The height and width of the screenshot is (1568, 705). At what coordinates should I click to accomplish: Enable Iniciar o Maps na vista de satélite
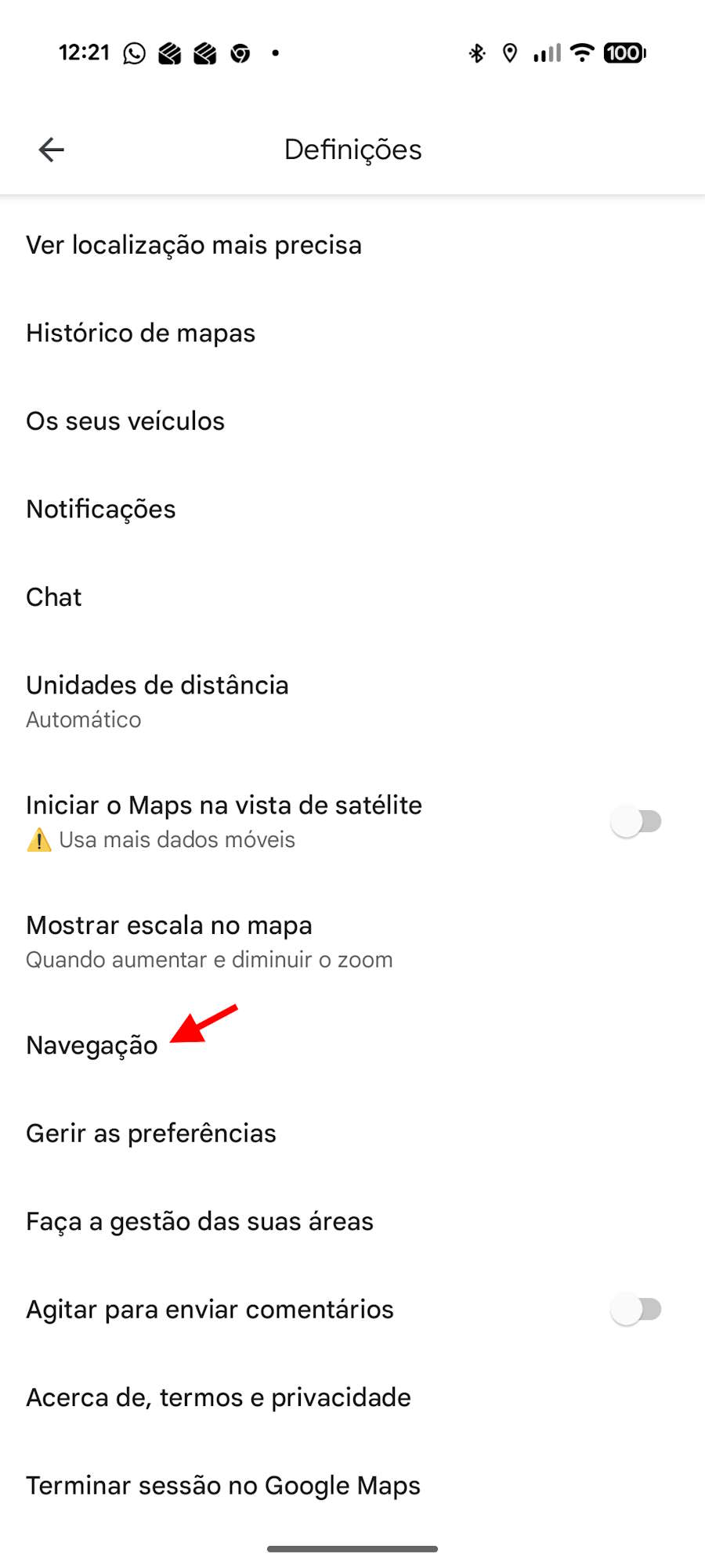click(x=636, y=821)
